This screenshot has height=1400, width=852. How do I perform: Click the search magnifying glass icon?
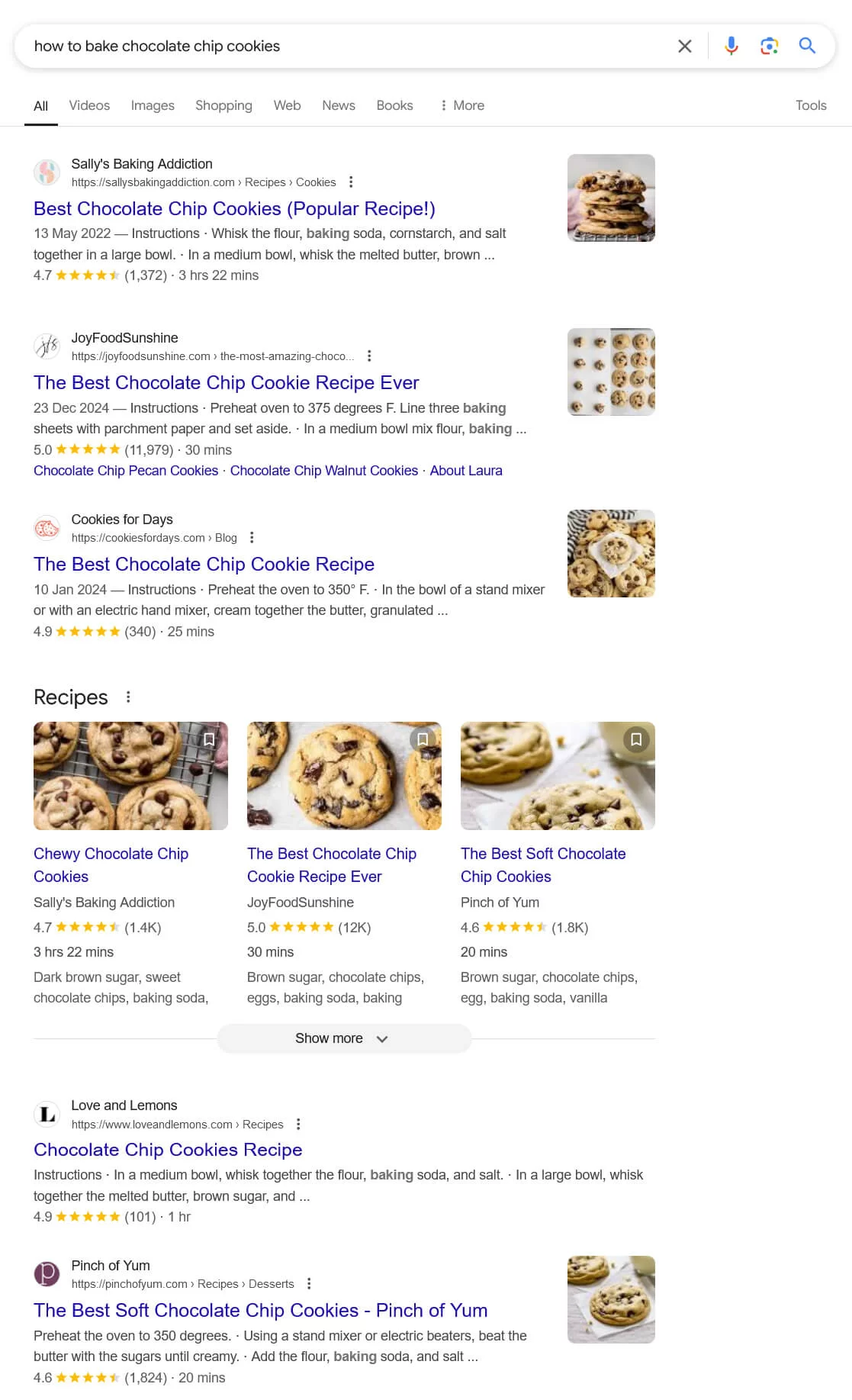tap(807, 46)
